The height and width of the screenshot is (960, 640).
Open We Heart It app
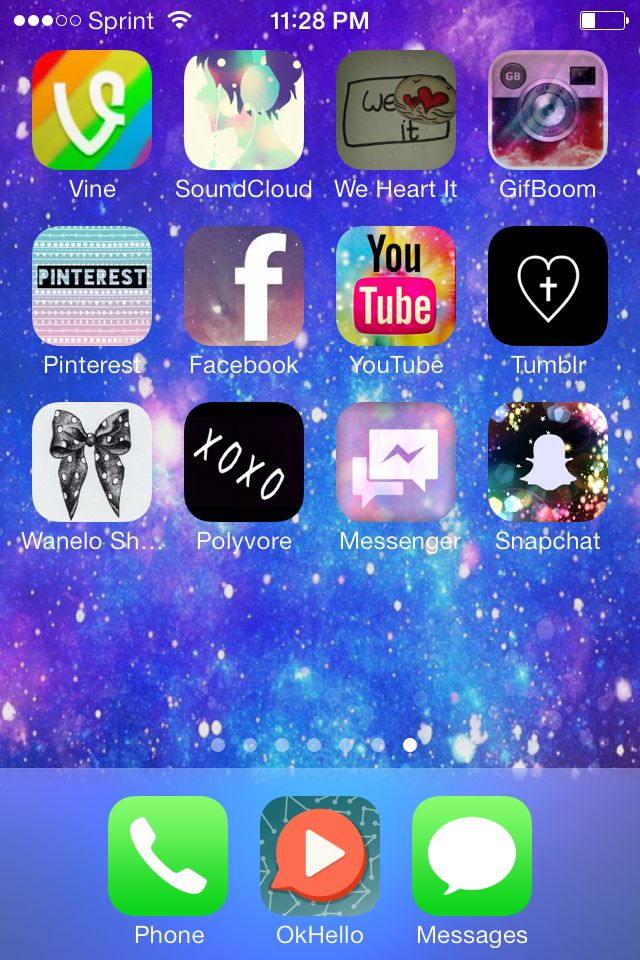tap(396, 110)
